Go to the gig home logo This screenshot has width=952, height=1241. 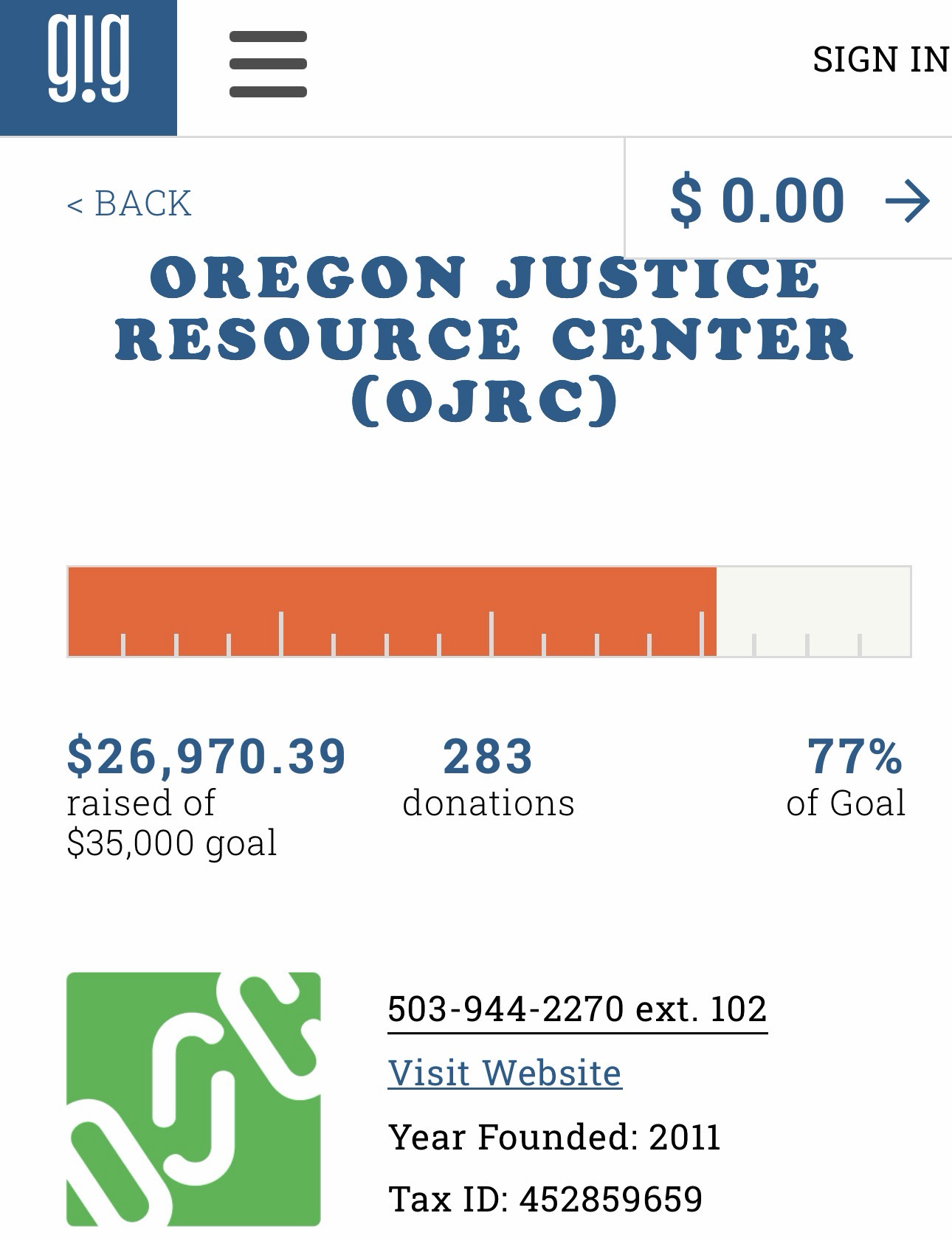coord(89,66)
